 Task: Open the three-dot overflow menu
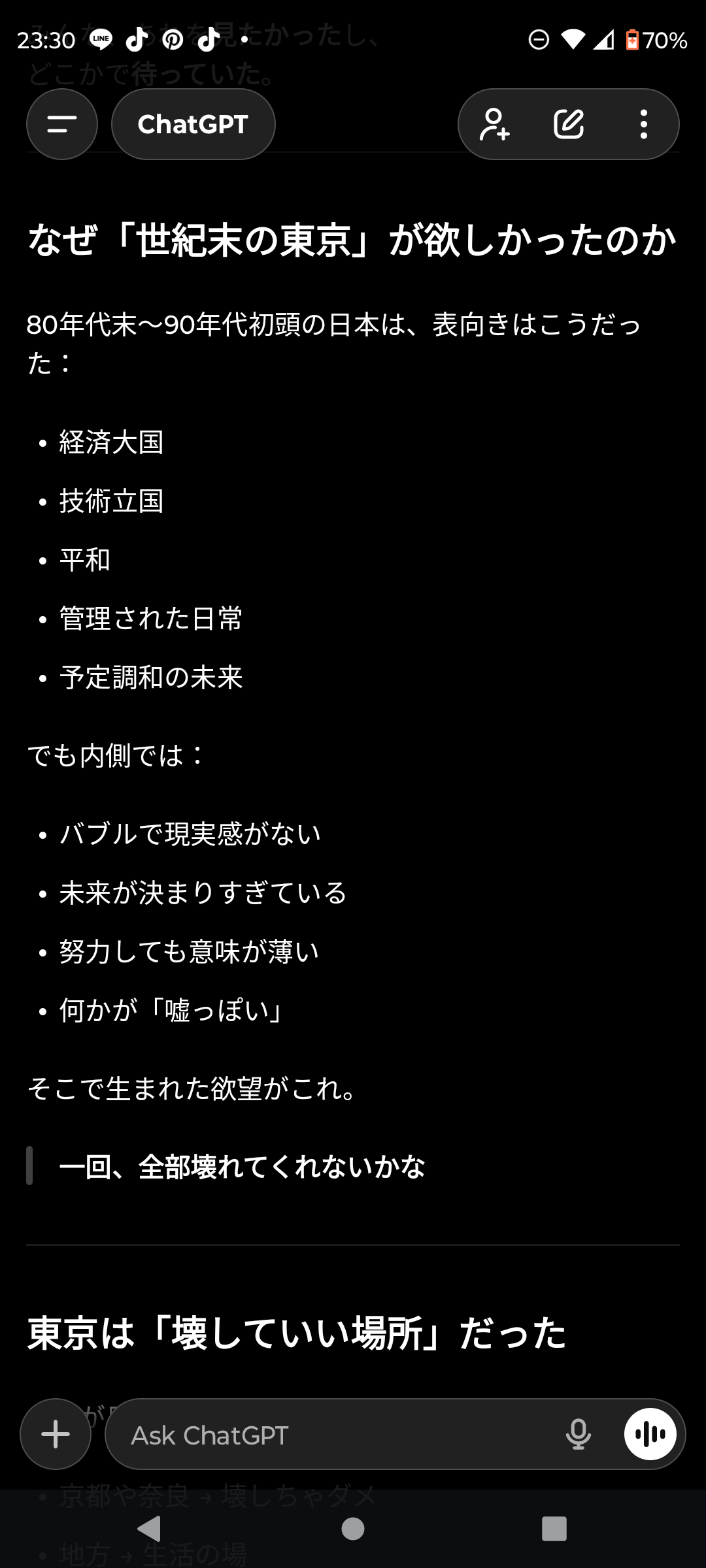pos(644,124)
